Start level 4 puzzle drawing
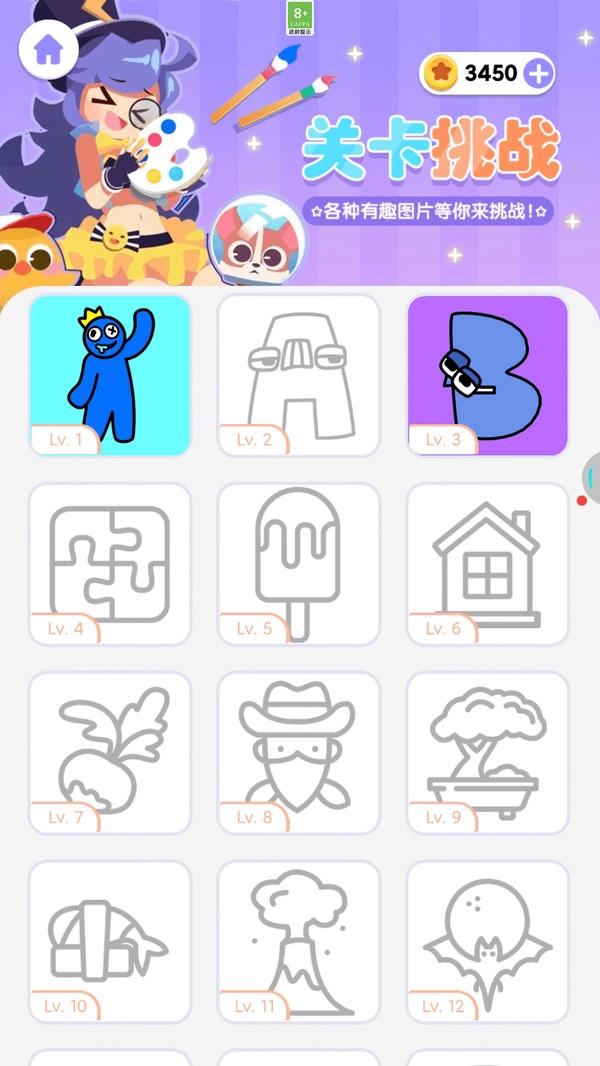Image resolution: width=600 pixels, height=1066 pixels. click(x=110, y=563)
